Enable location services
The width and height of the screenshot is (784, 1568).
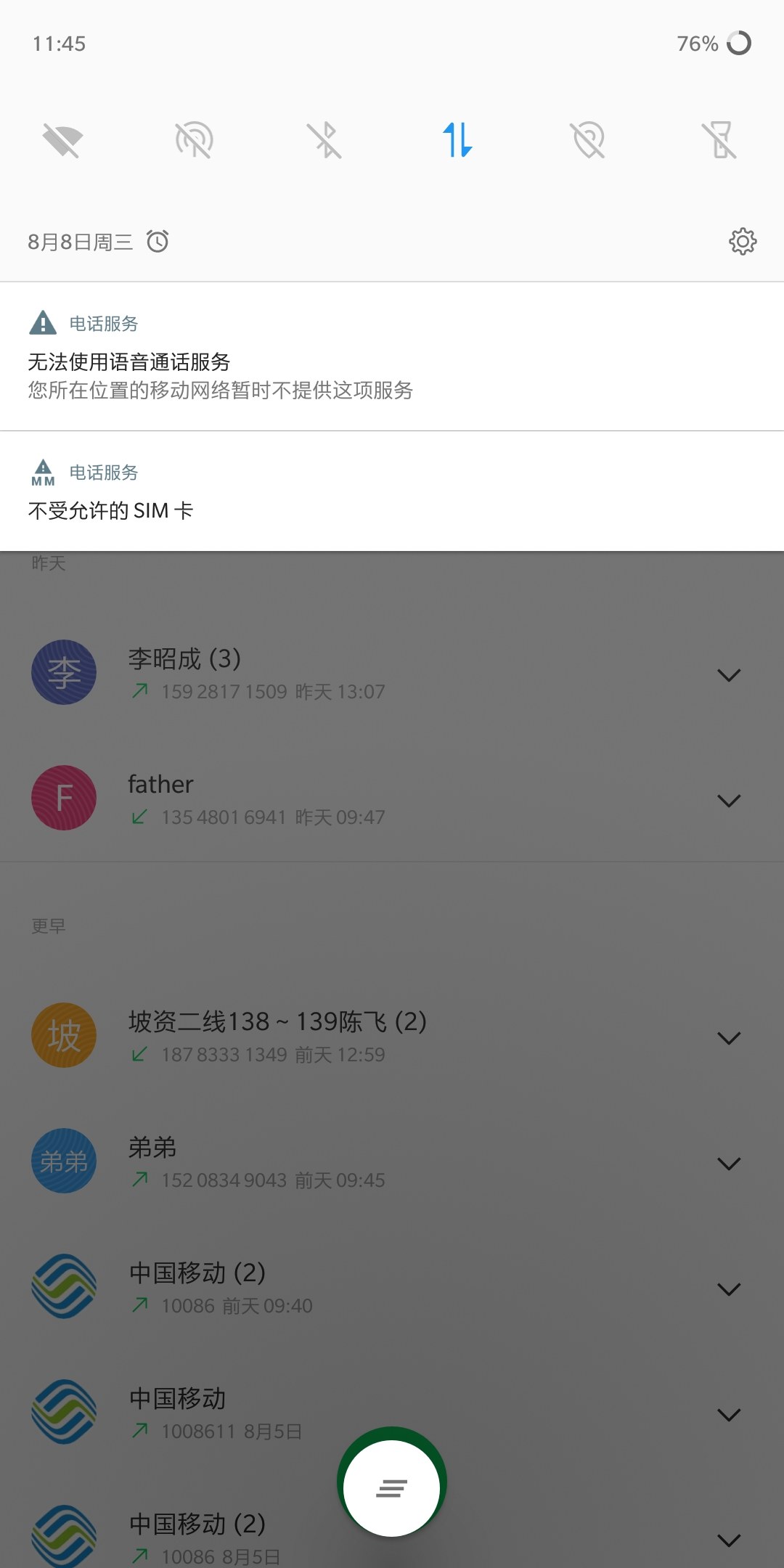(589, 140)
